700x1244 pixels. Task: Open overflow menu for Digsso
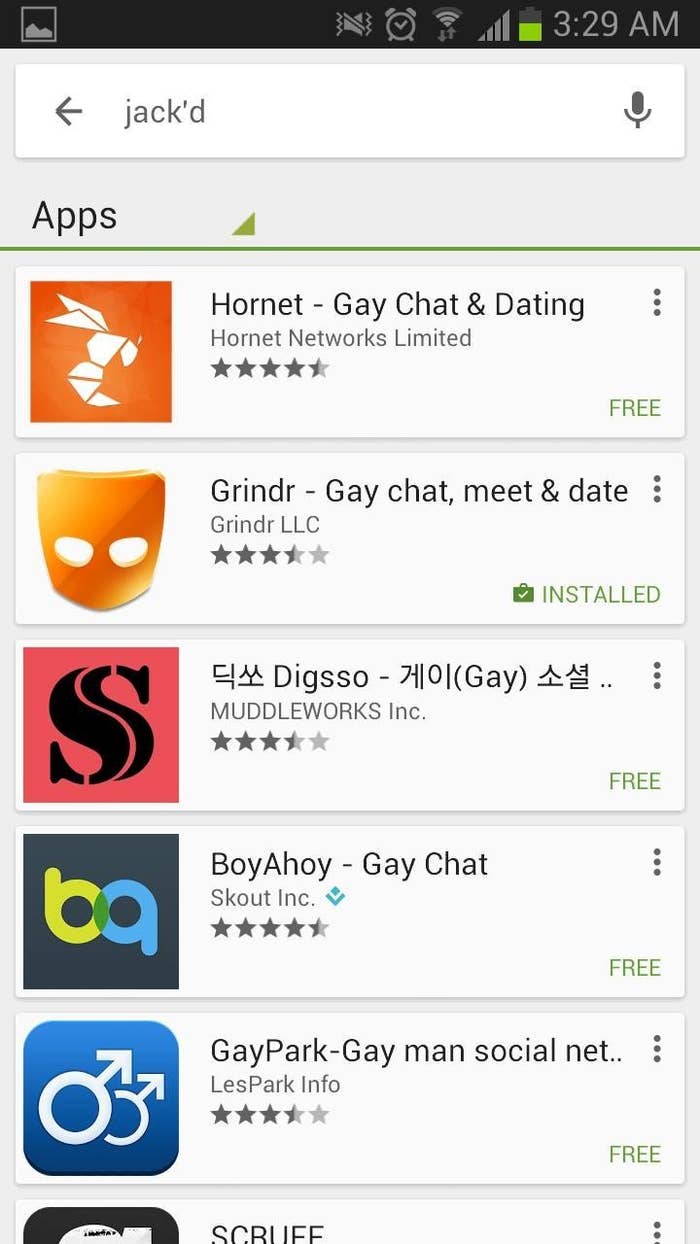657,676
